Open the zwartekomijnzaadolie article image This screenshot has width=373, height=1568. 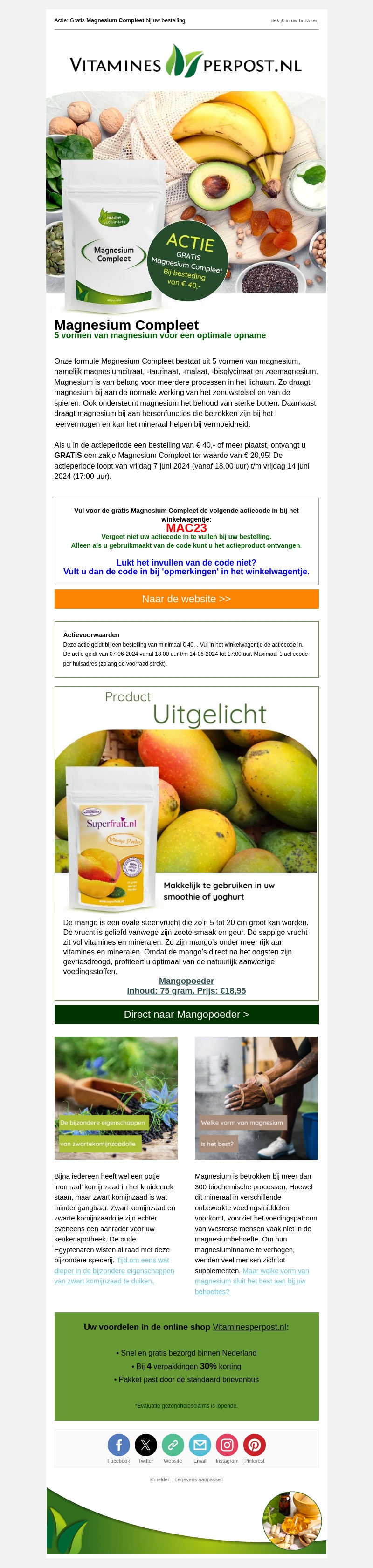tap(116, 1098)
